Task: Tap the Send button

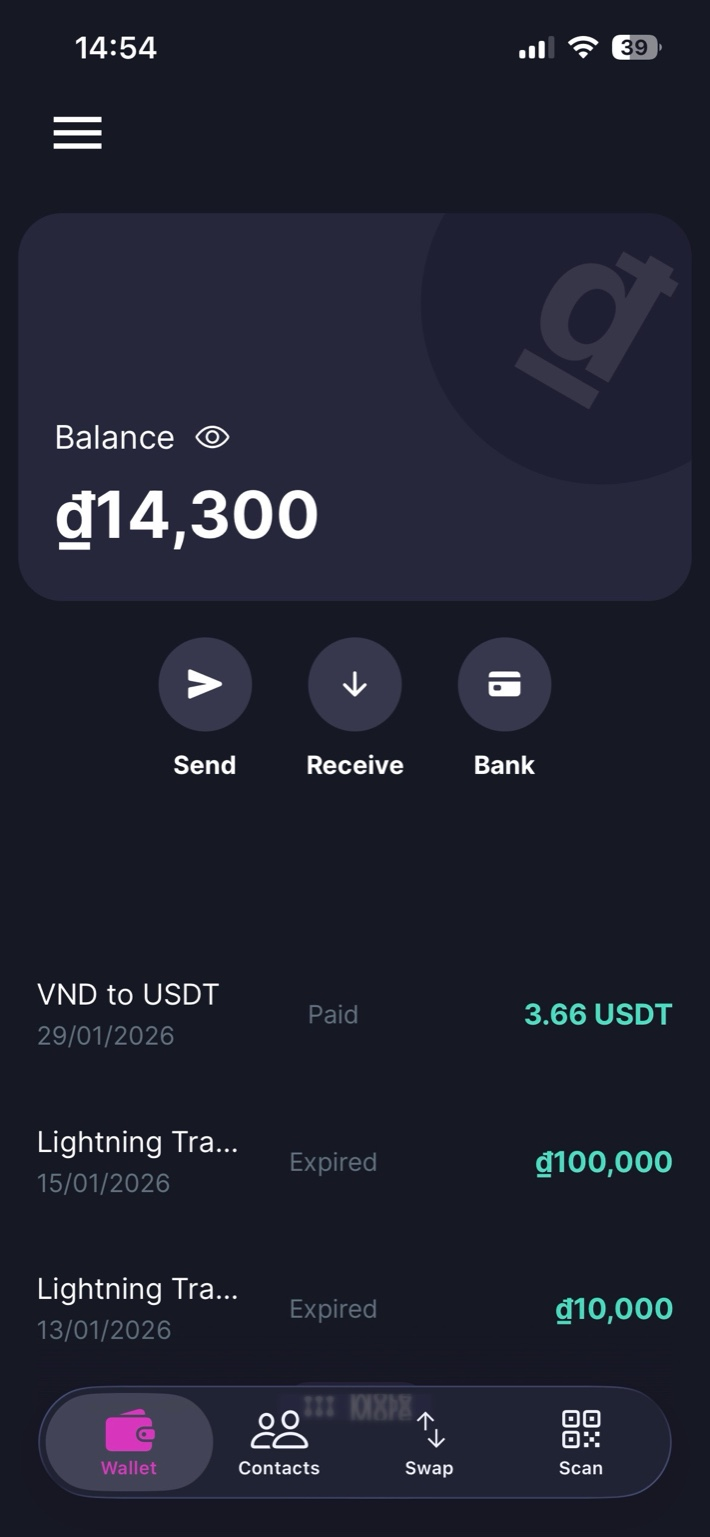Action: tap(205, 685)
